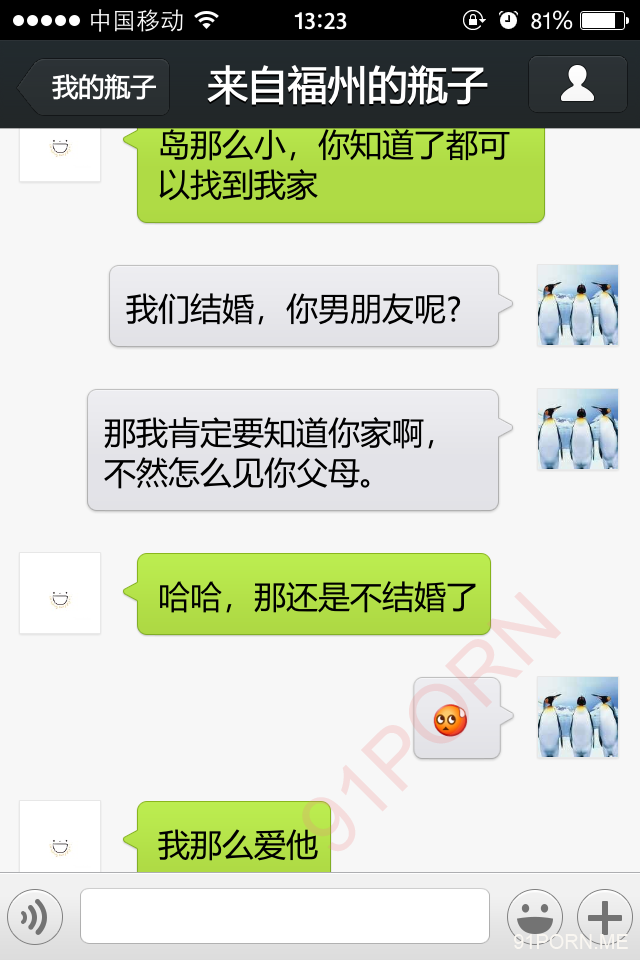Open the contact profile icon
Screen dimensions: 640x960
pyautogui.click(x=577, y=85)
